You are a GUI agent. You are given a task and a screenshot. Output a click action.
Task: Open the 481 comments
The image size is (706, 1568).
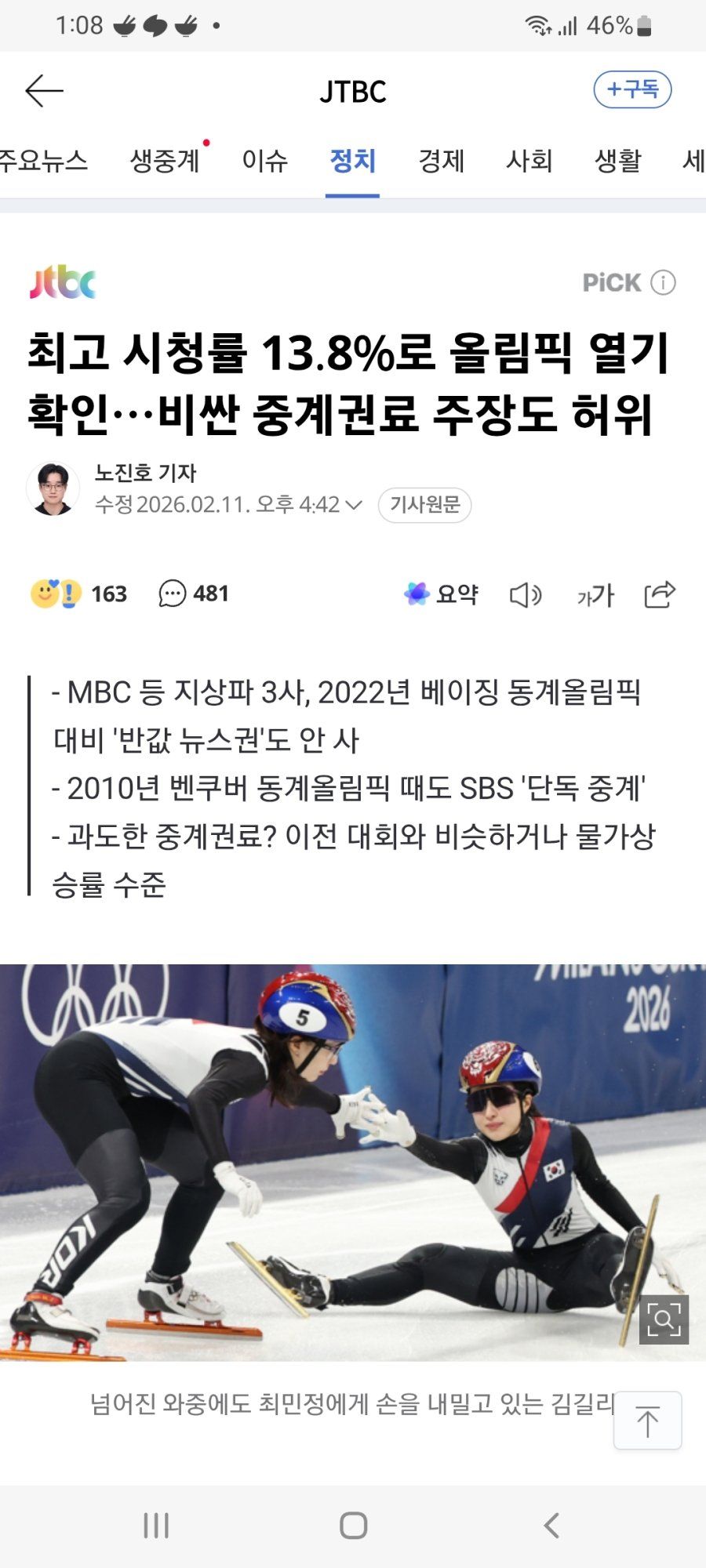click(193, 594)
